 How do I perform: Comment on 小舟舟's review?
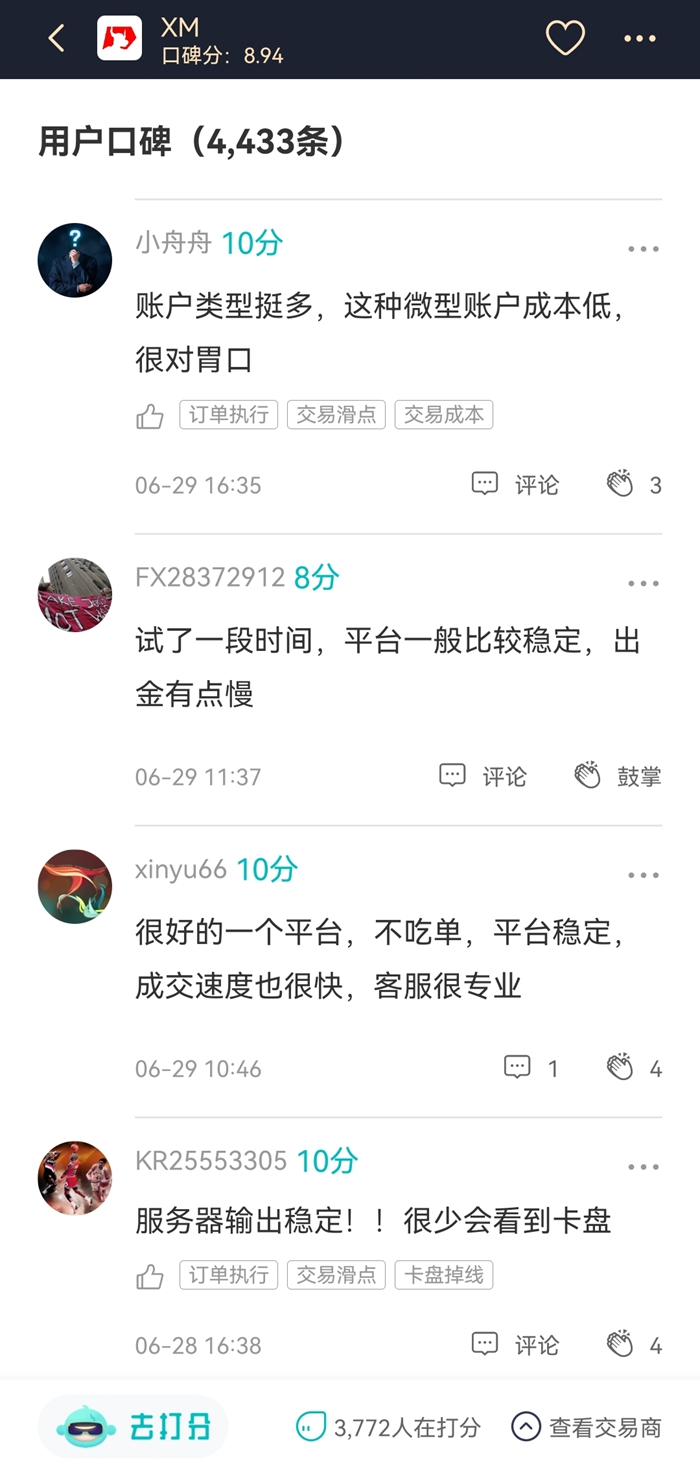(x=516, y=485)
